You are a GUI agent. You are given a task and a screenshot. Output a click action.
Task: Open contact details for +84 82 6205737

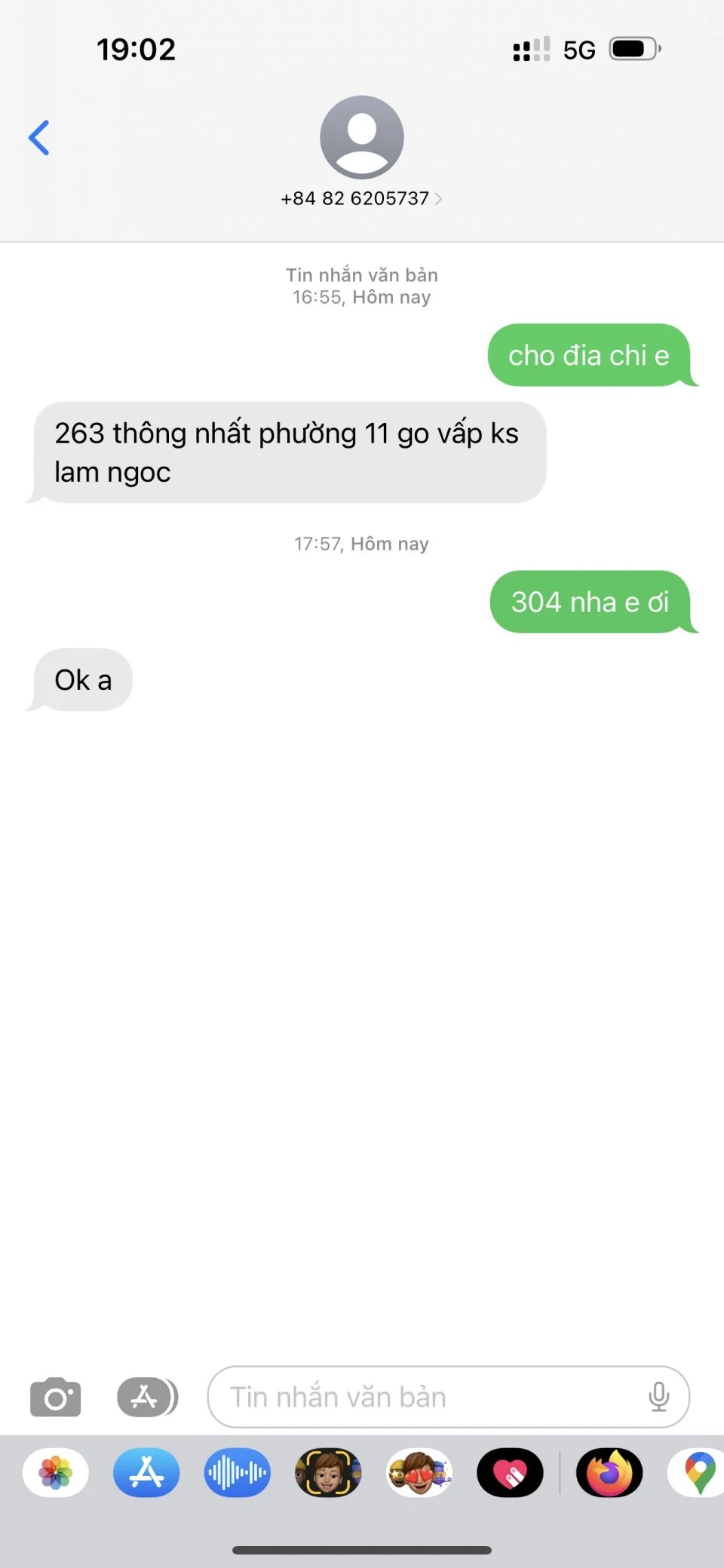[361, 198]
